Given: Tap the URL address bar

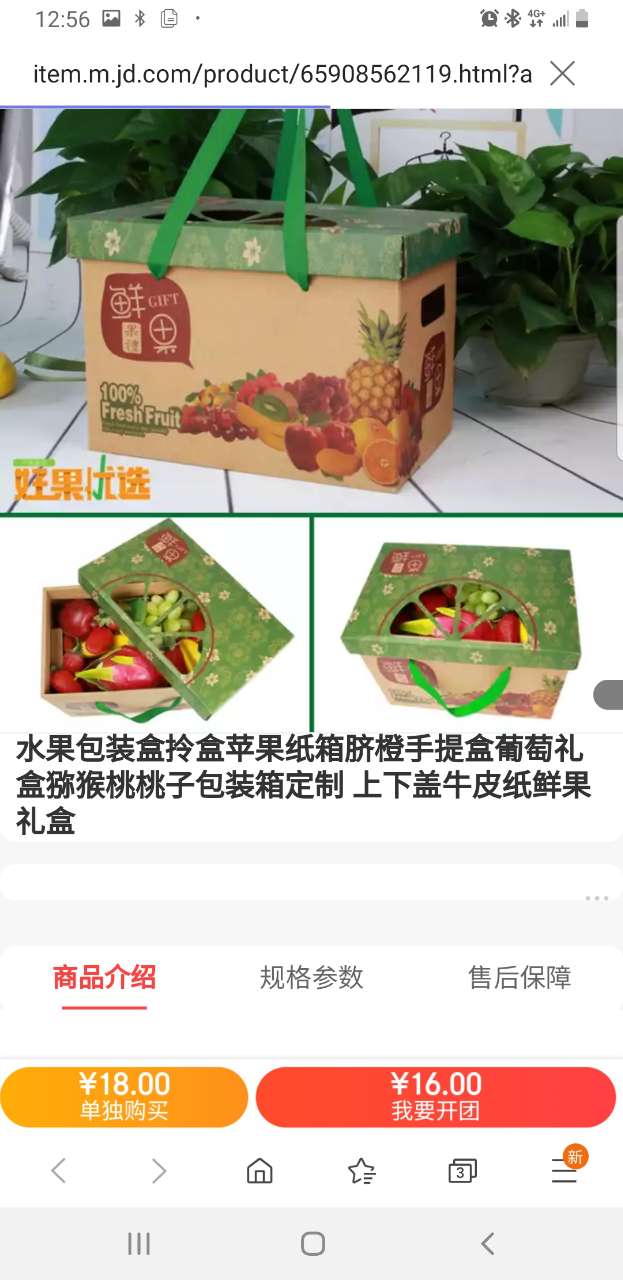Looking at the screenshot, I should coord(282,73).
